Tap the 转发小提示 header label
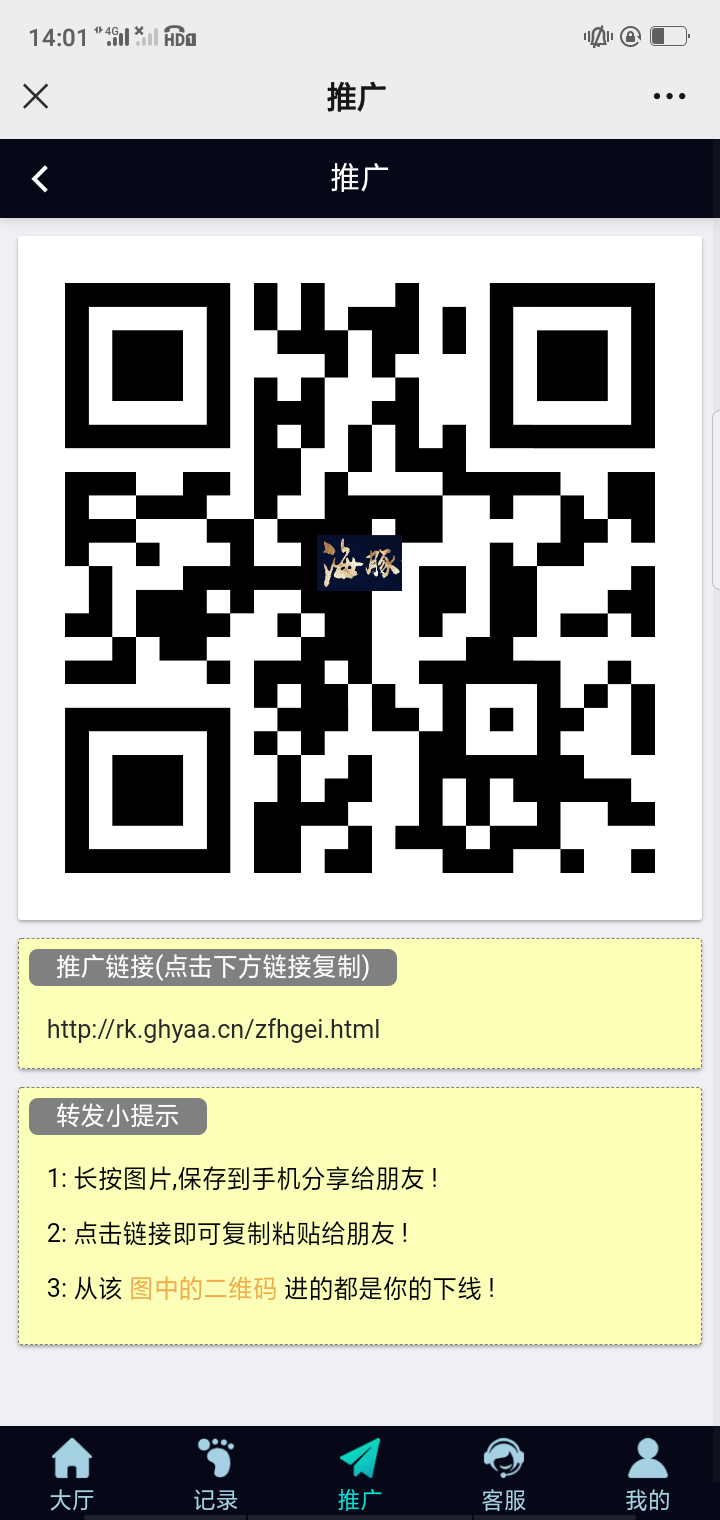Viewport: 720px width, 1520px height. pyautogui.click(x=116, y=1116)
